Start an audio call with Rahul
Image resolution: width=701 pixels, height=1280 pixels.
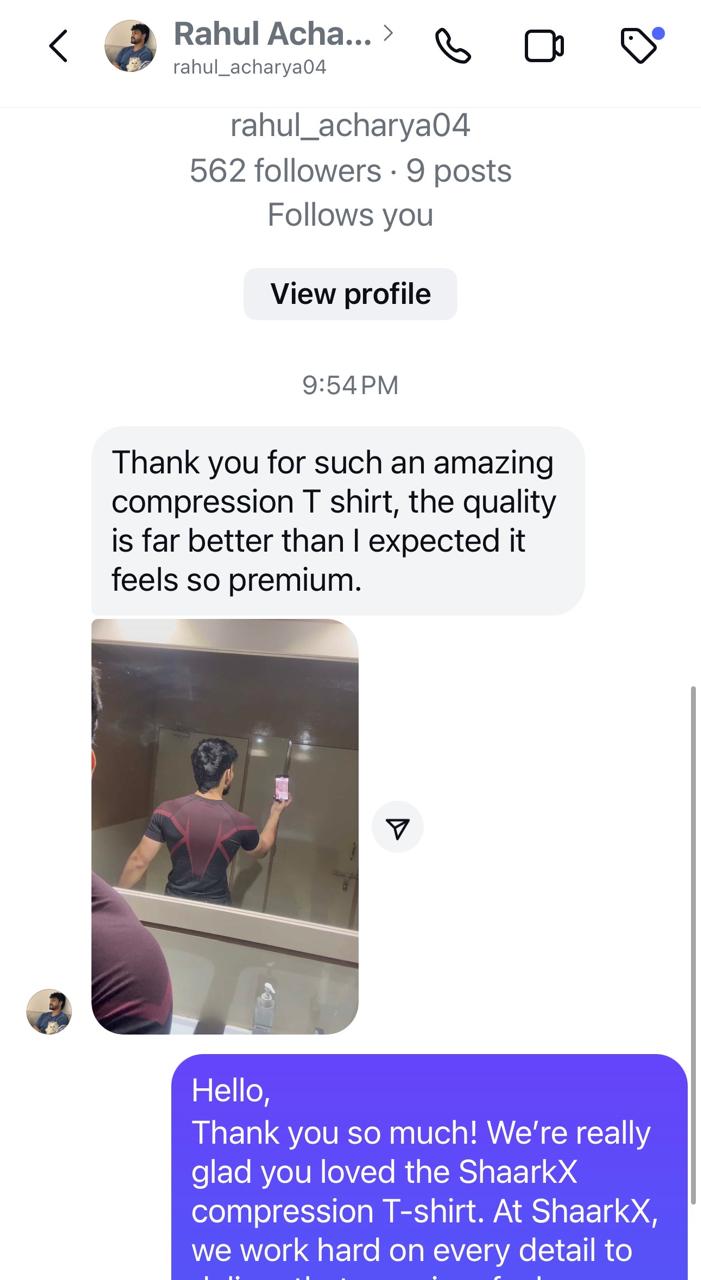pos(453,46)
